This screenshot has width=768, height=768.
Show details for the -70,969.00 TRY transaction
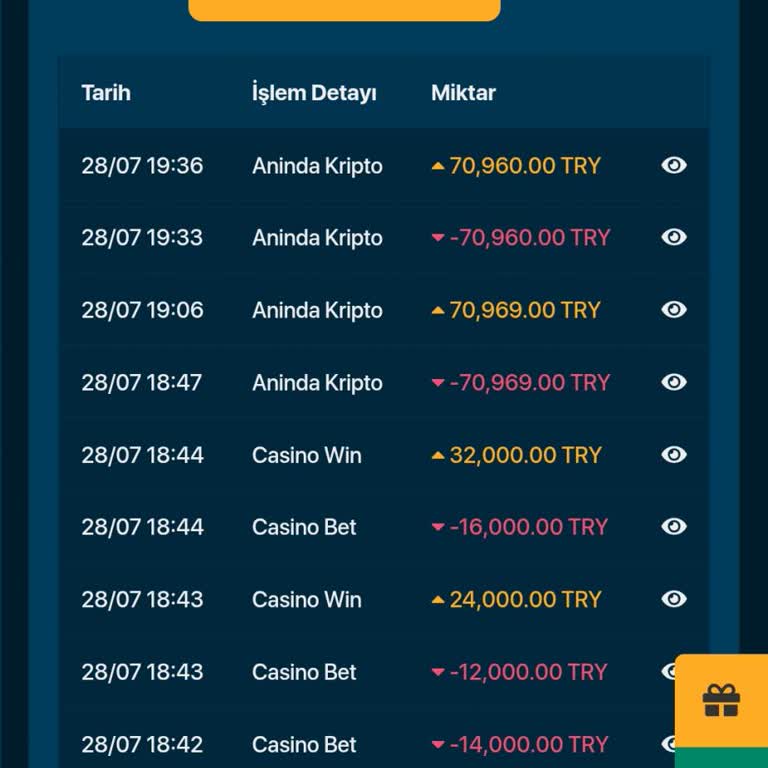[x=674, y=382]
